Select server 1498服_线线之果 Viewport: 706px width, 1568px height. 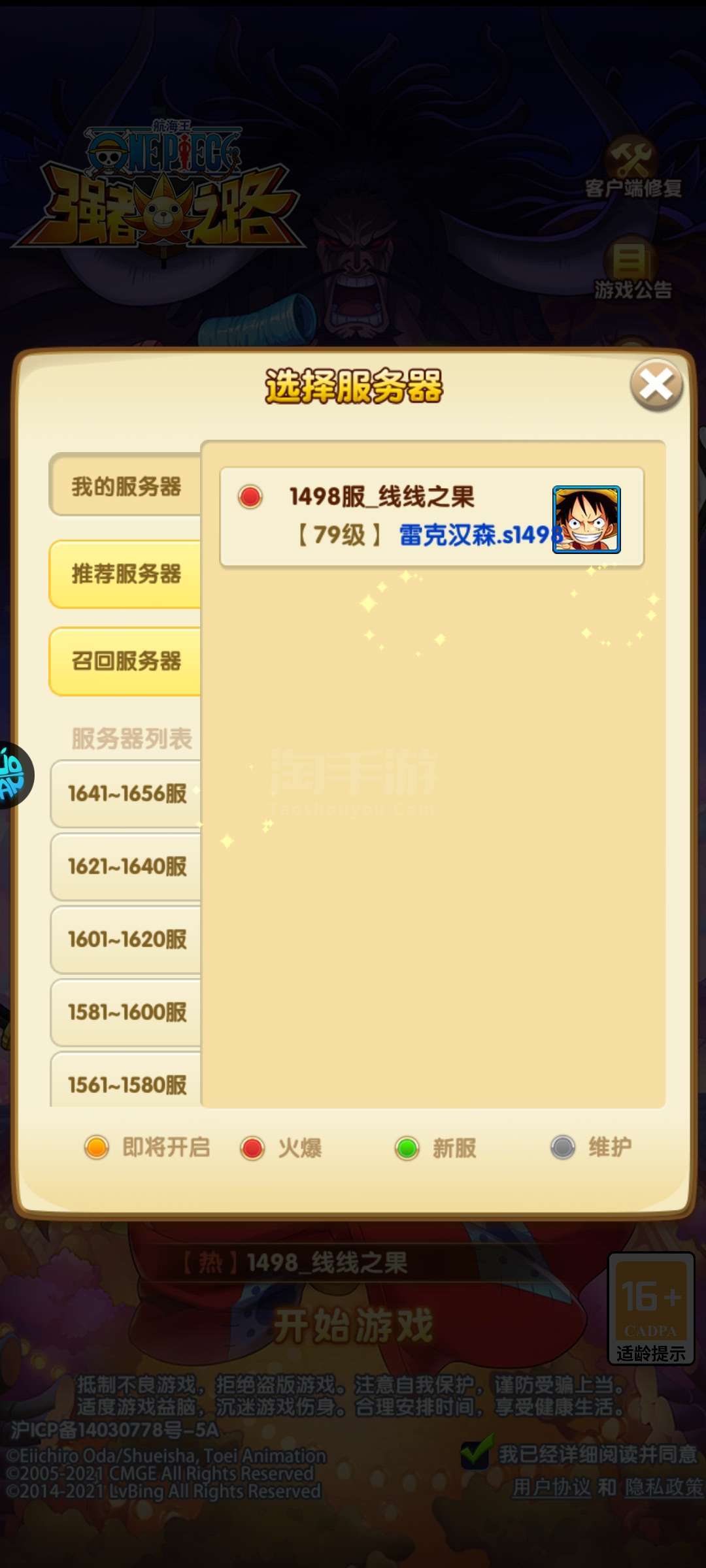coord(432,517)
